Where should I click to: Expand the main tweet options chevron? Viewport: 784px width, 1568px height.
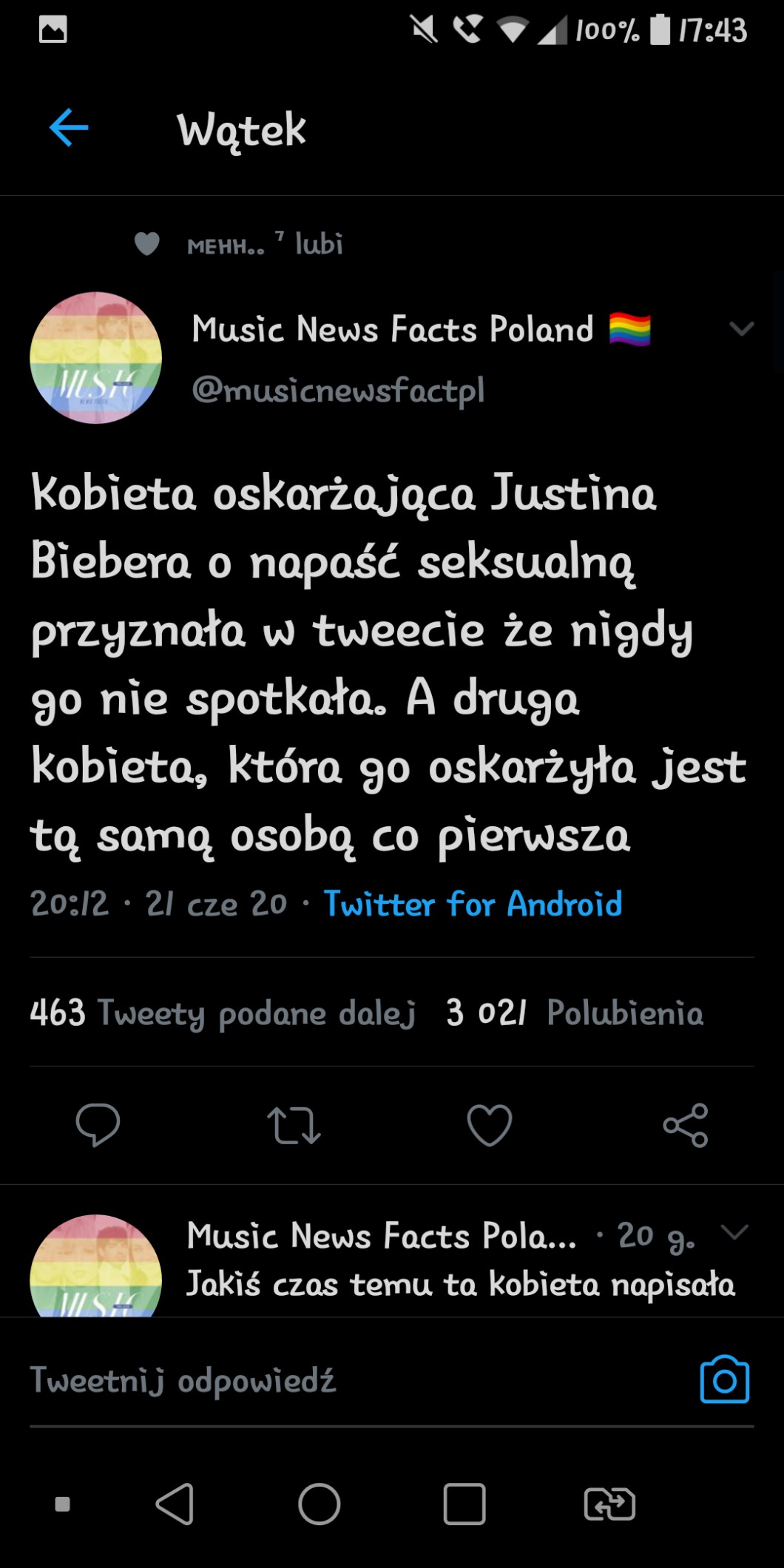pos(741,328)
